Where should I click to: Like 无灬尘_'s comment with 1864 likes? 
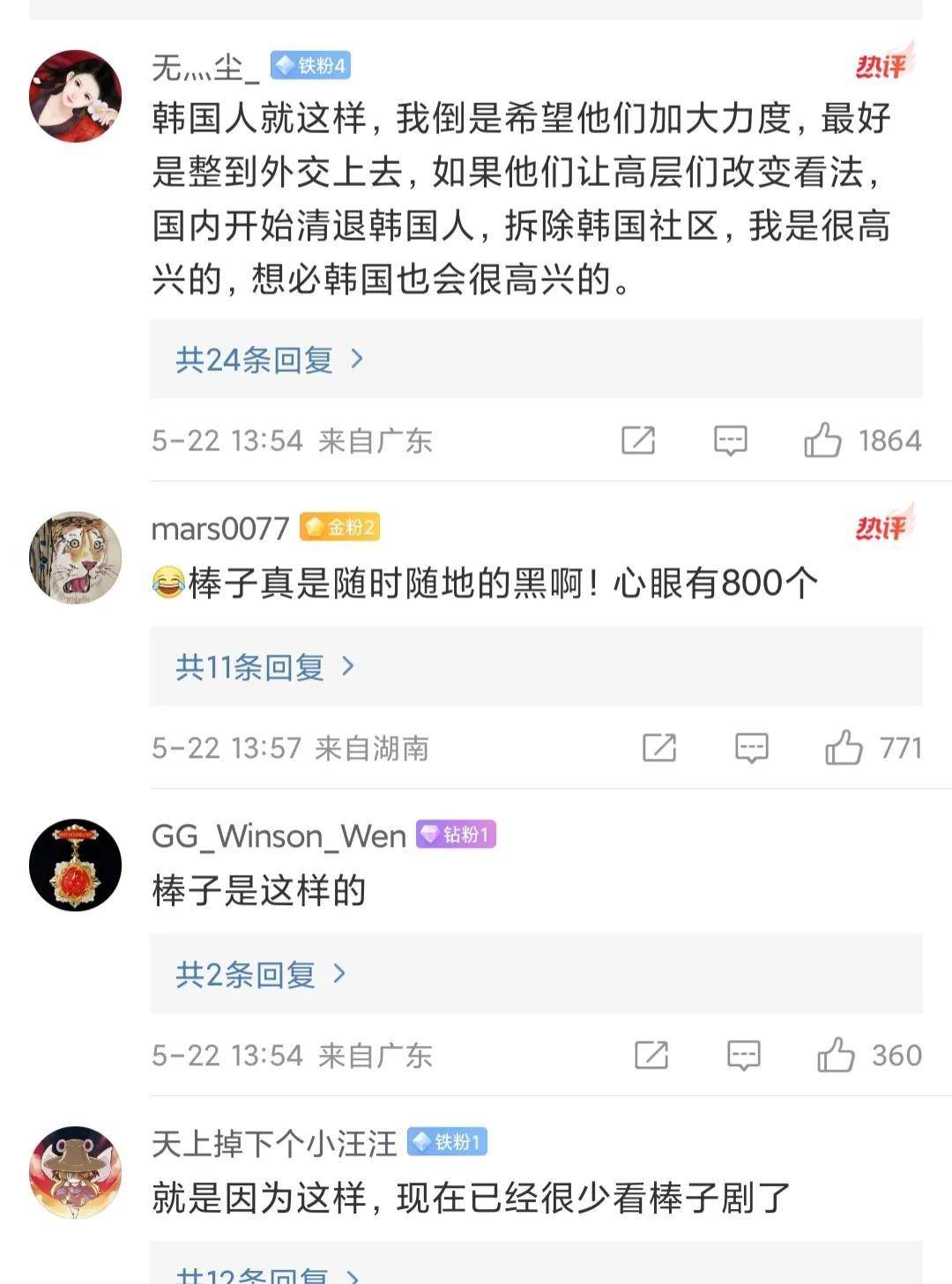(x=822, y=440)
